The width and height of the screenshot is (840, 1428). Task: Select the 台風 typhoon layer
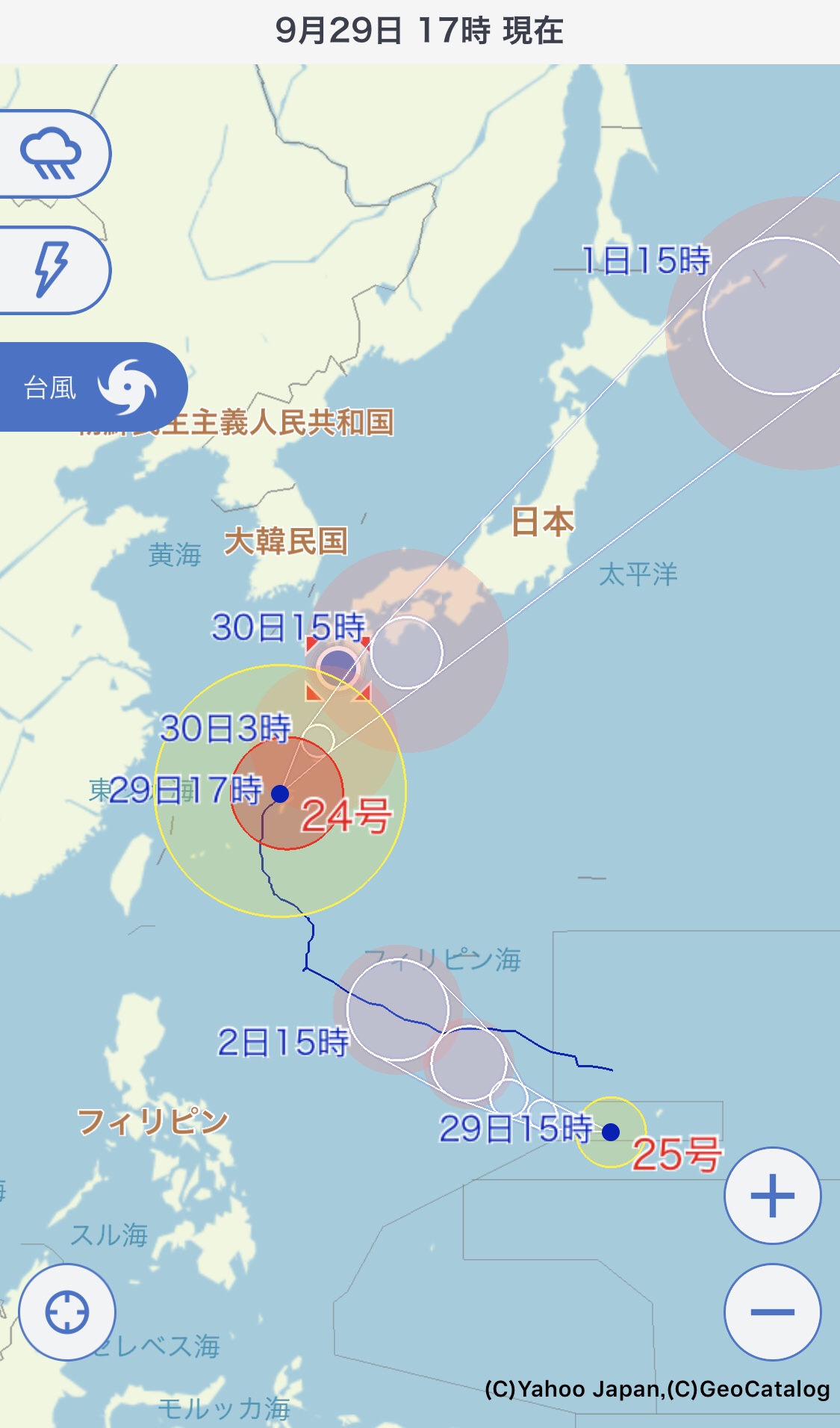pyautogui.click(x=90, y=387)
